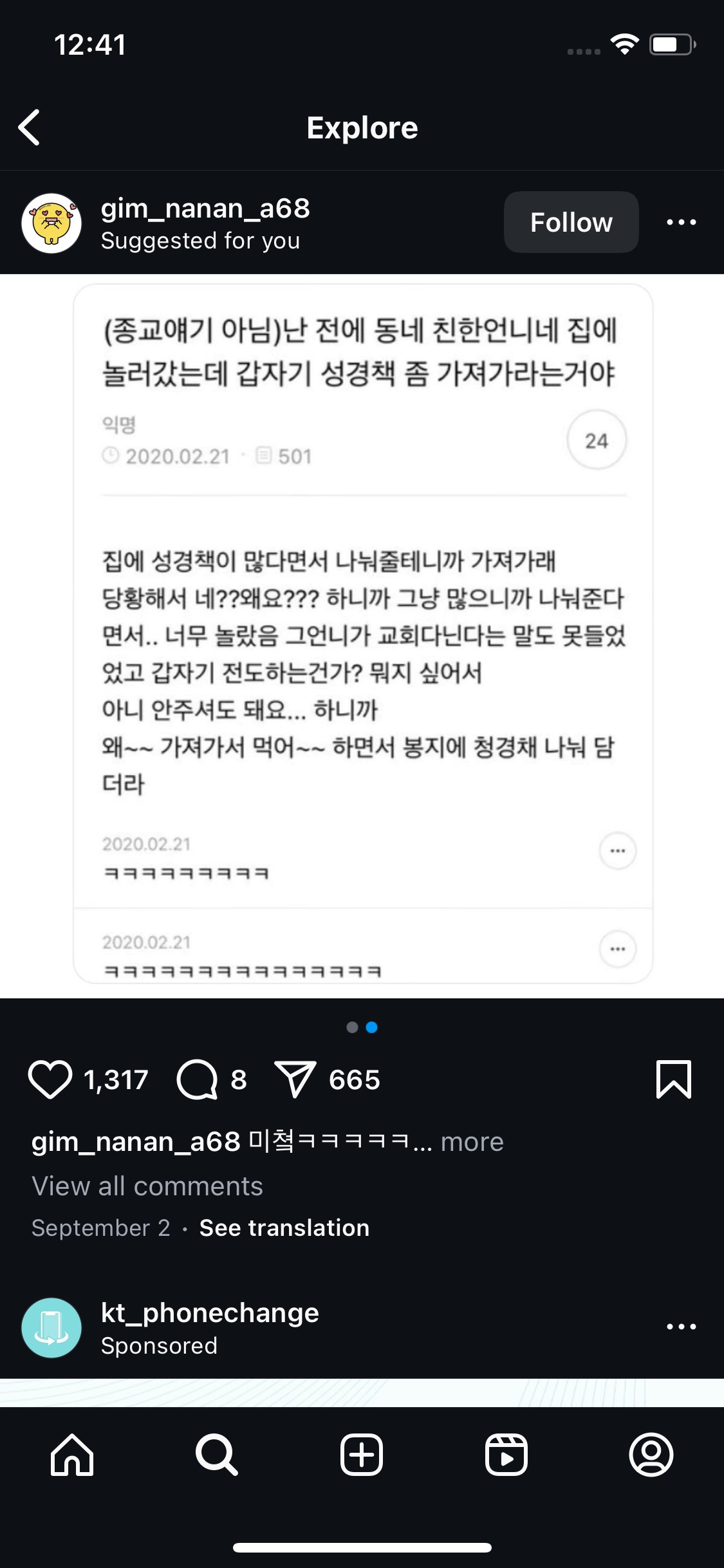Bookmark gim_nanan_a68's post
The height and width of the screenshot is (1568, 724).
coord(673,1079)
